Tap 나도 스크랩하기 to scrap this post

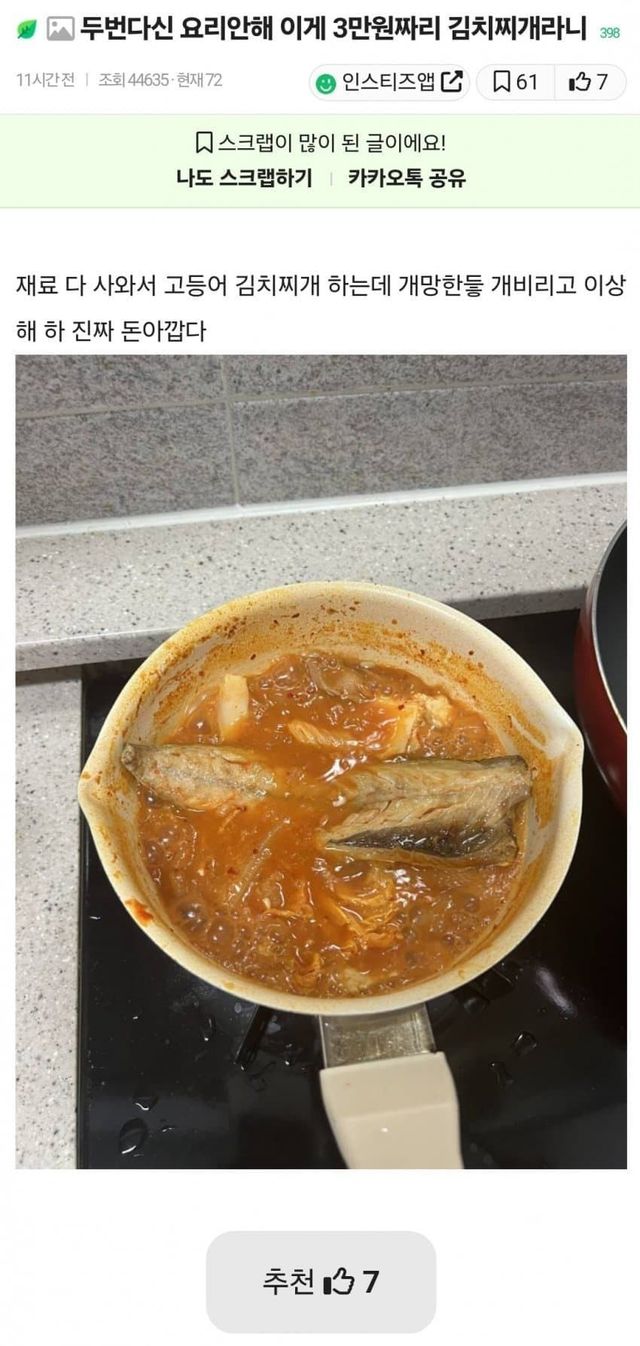244,178
